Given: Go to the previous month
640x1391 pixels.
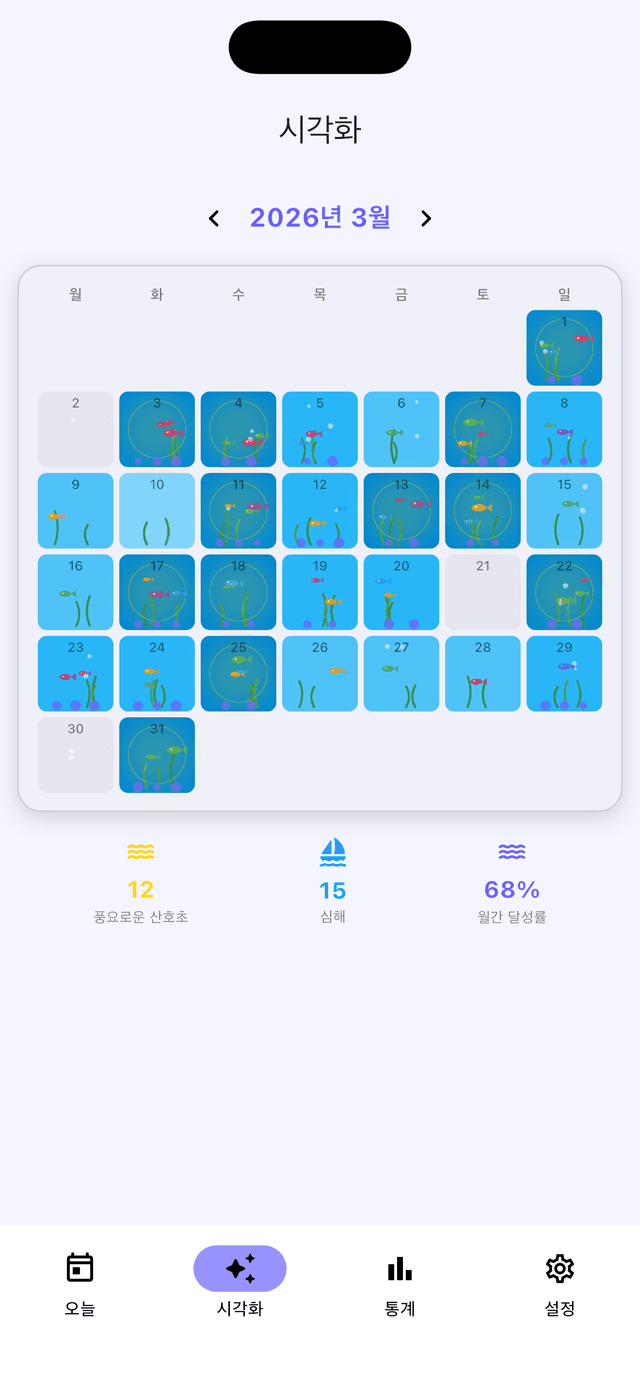Looking at the screenshot, I should point(214,218).
